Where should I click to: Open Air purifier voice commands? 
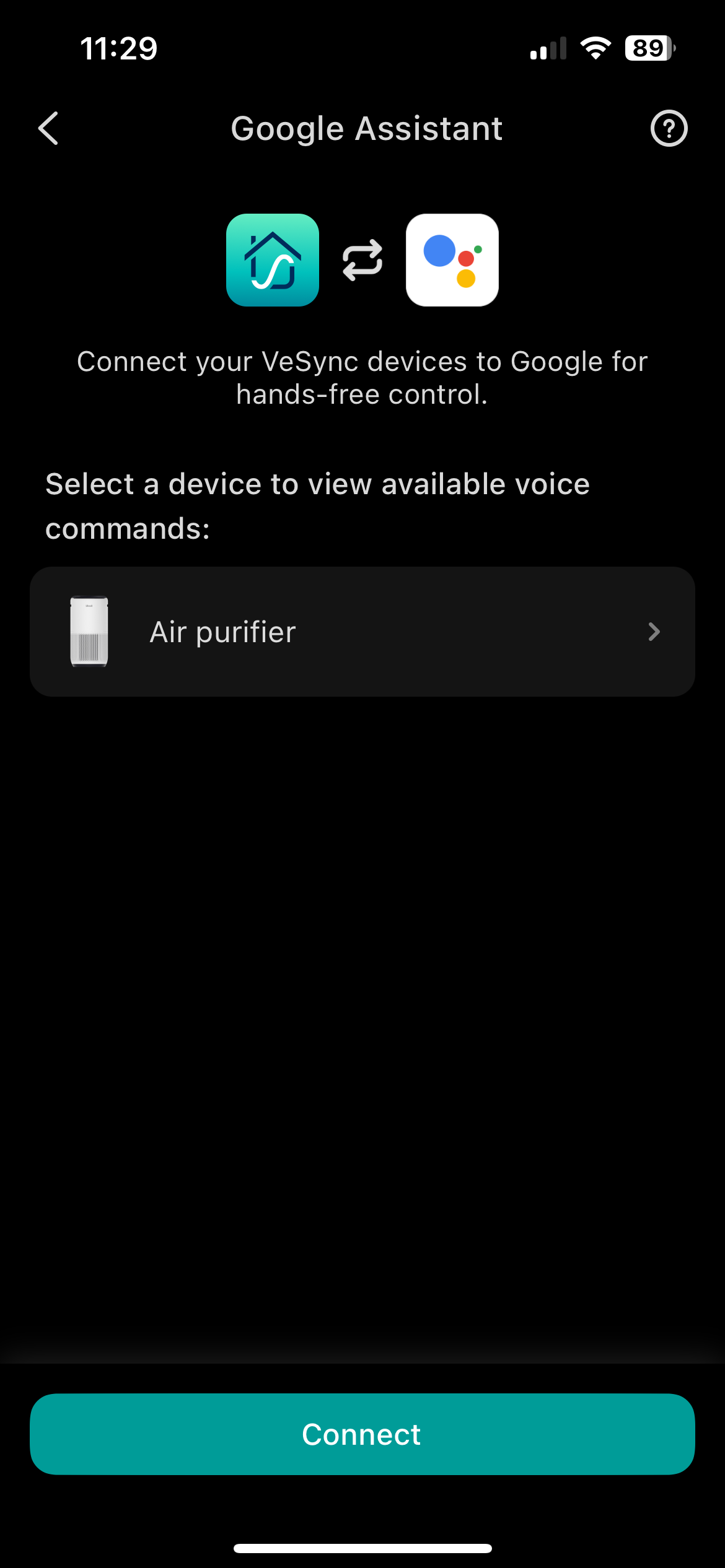click(362, 632)
